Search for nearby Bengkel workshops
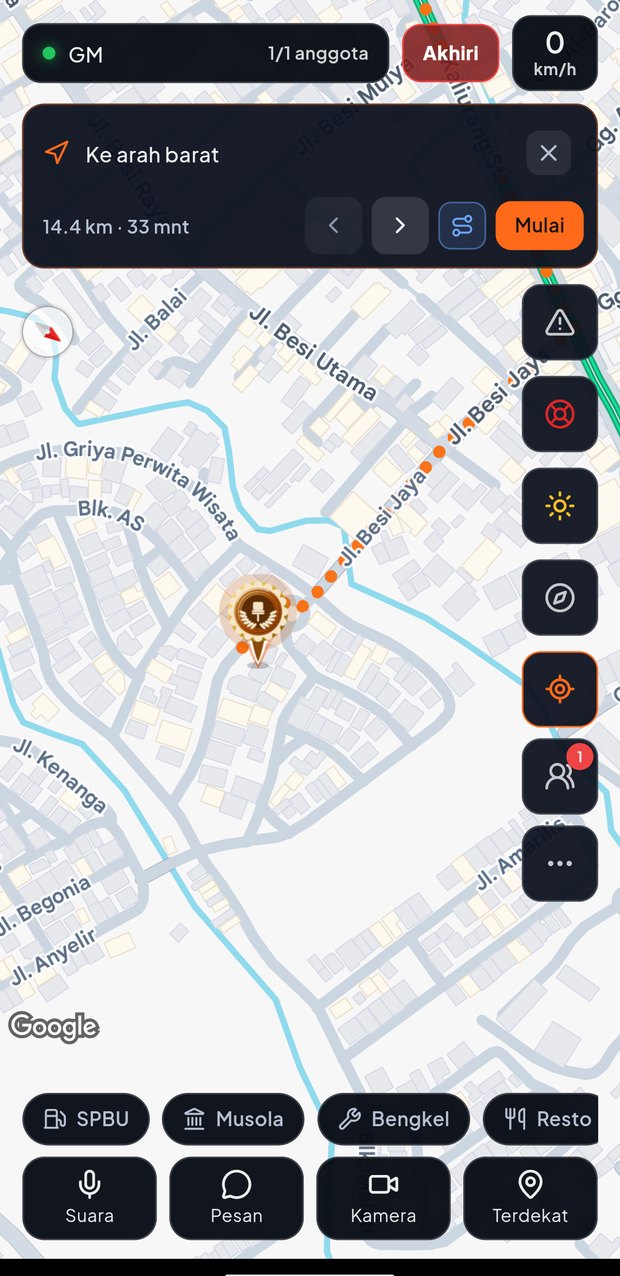This screenshot has width=620, height=1276. click(394, 1119)
